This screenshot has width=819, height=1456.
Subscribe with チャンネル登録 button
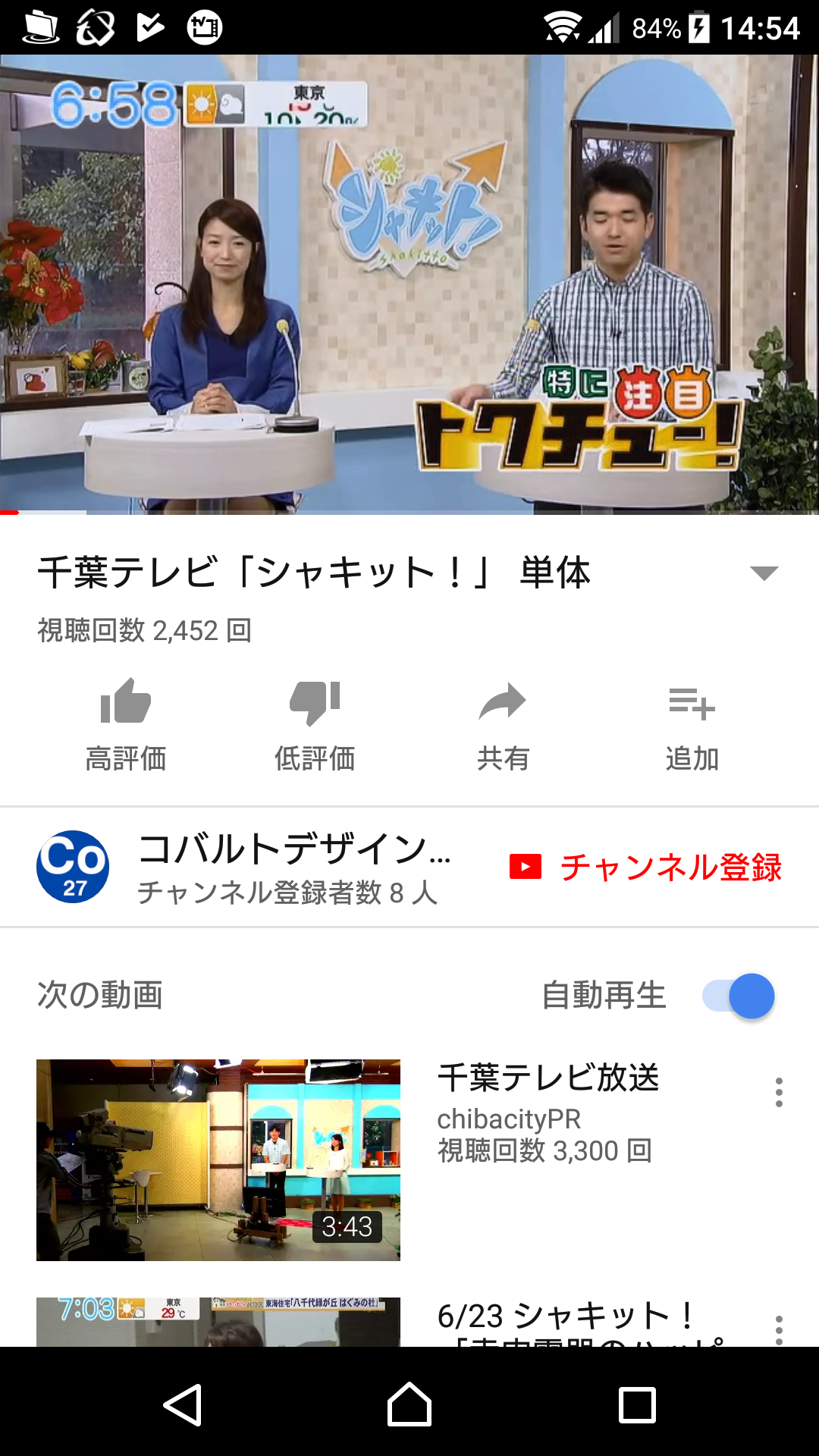coord(646,868)
